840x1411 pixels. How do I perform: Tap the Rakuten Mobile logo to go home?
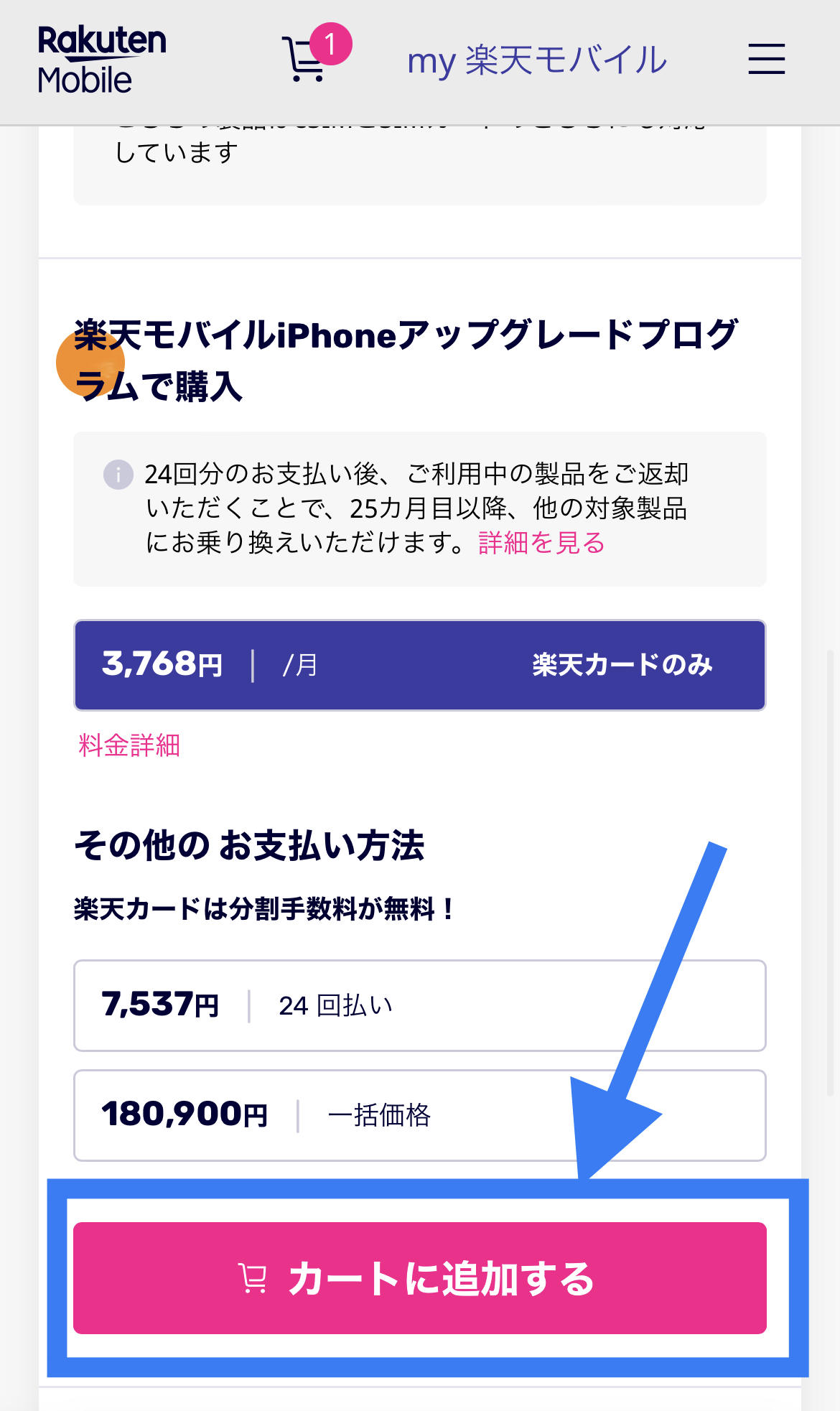[x=101, y=60]
